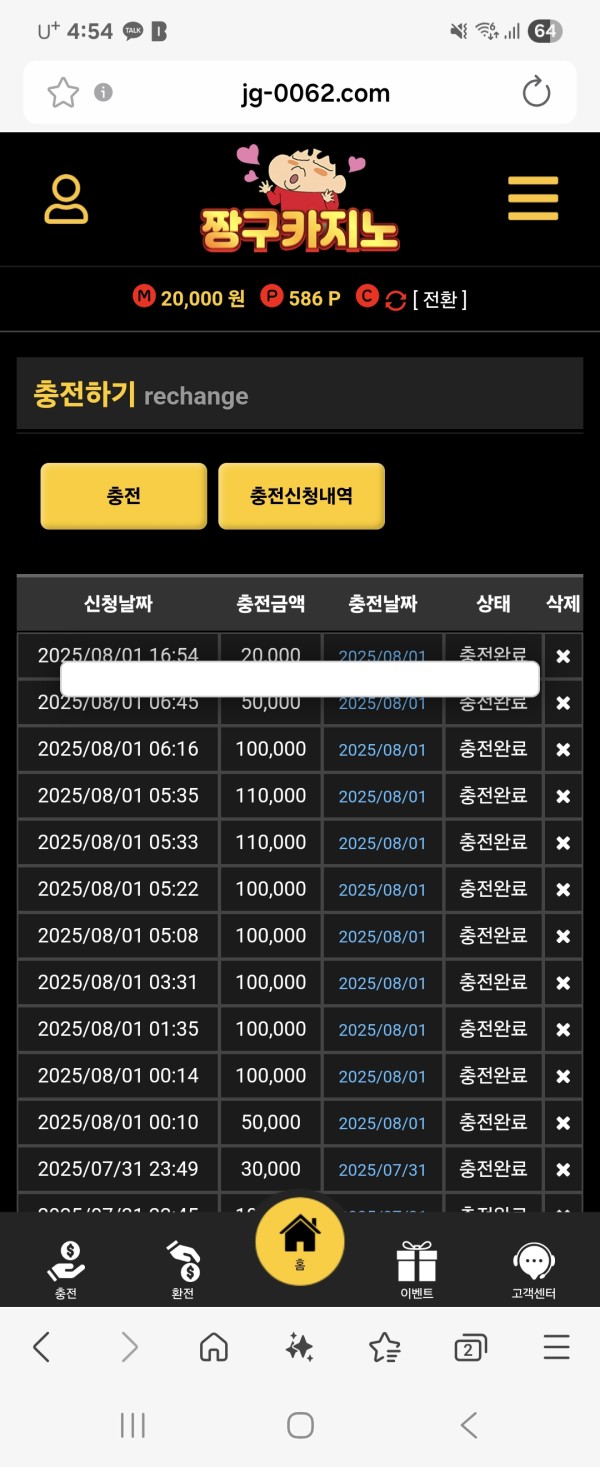Open the browser toolbar menu
The height and width of the screenshot is (1467, 600).
point(556,1348)
